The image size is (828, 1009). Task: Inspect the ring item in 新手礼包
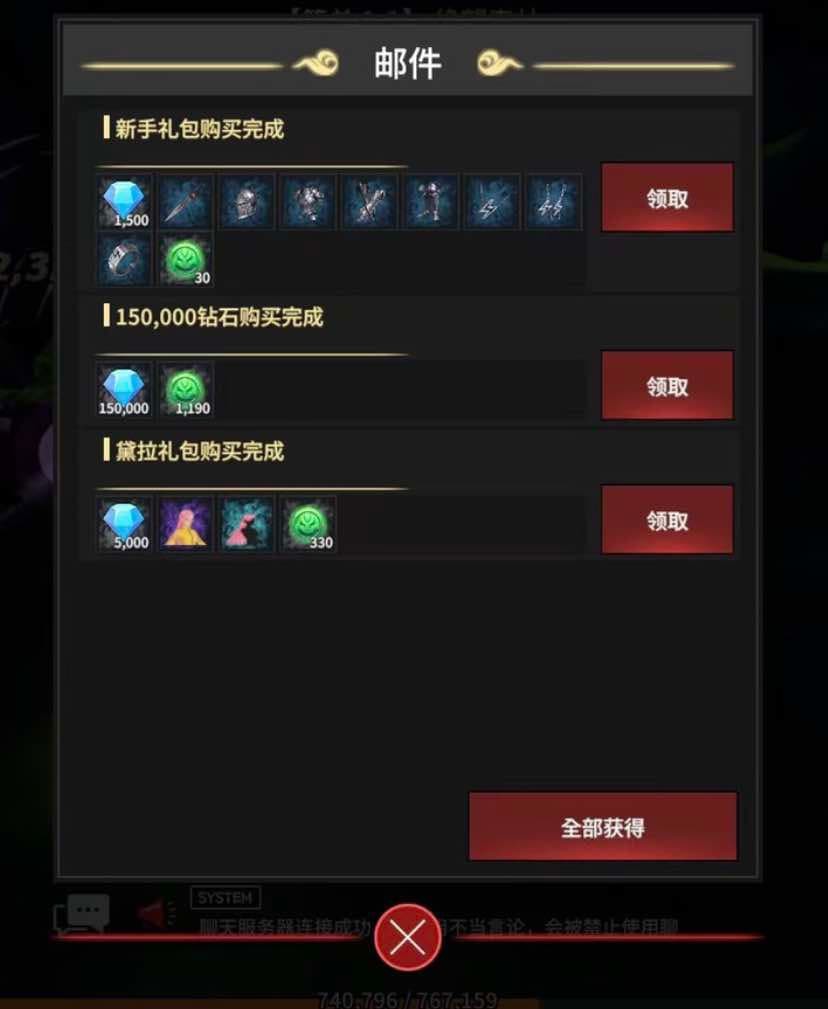(125, 259)
